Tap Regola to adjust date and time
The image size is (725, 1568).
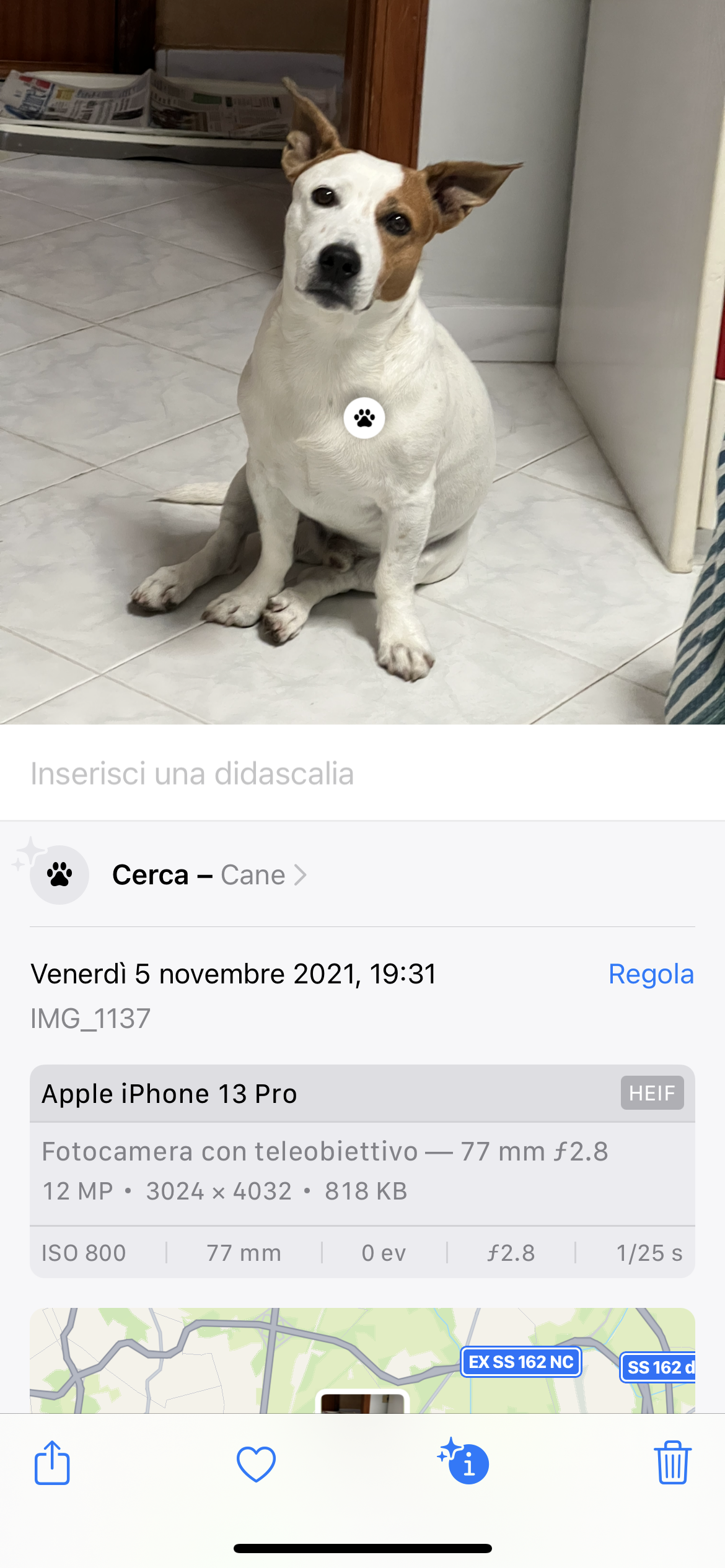[651, 974]
